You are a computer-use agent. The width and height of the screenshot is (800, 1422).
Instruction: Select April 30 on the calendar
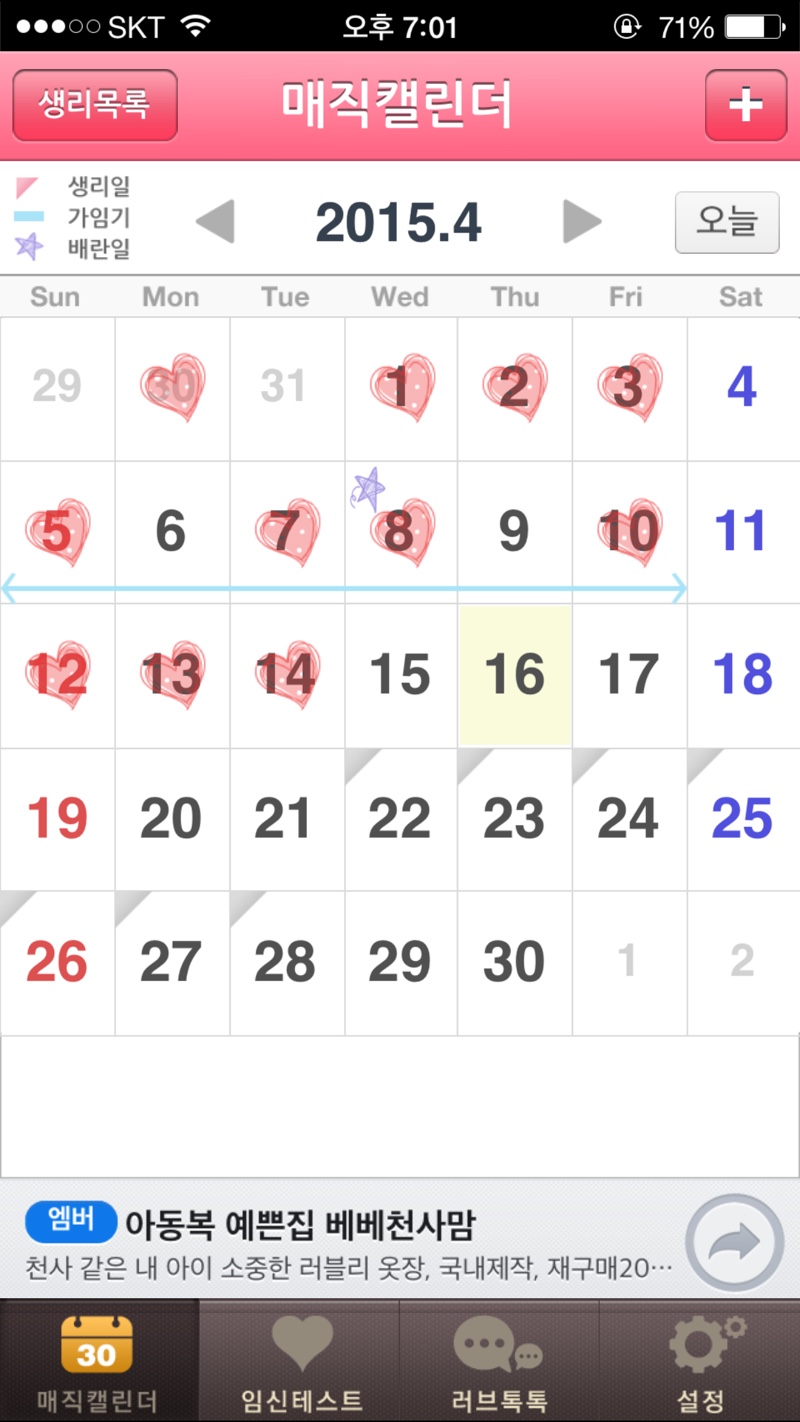tap(515, 962)
